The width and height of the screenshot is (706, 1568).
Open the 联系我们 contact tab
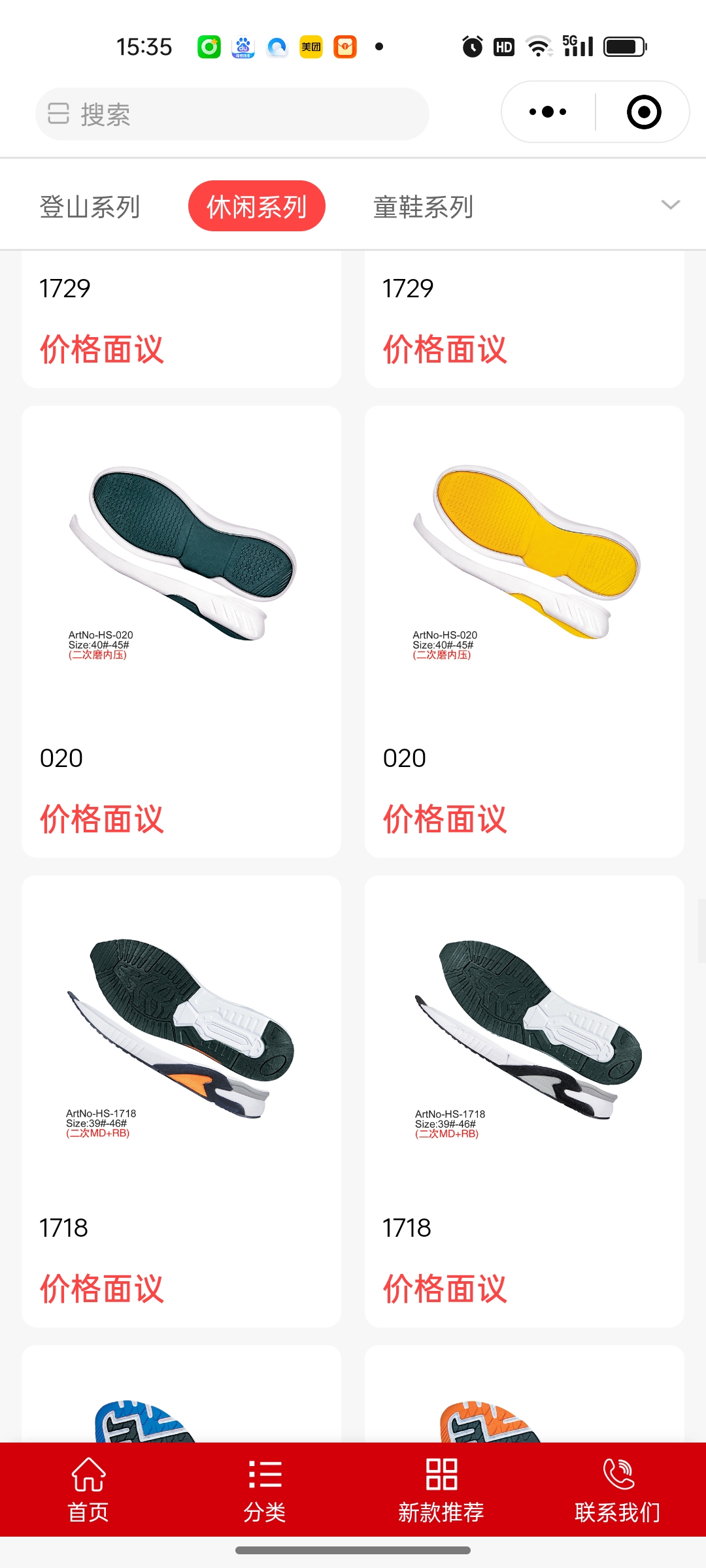point(618,1490)
